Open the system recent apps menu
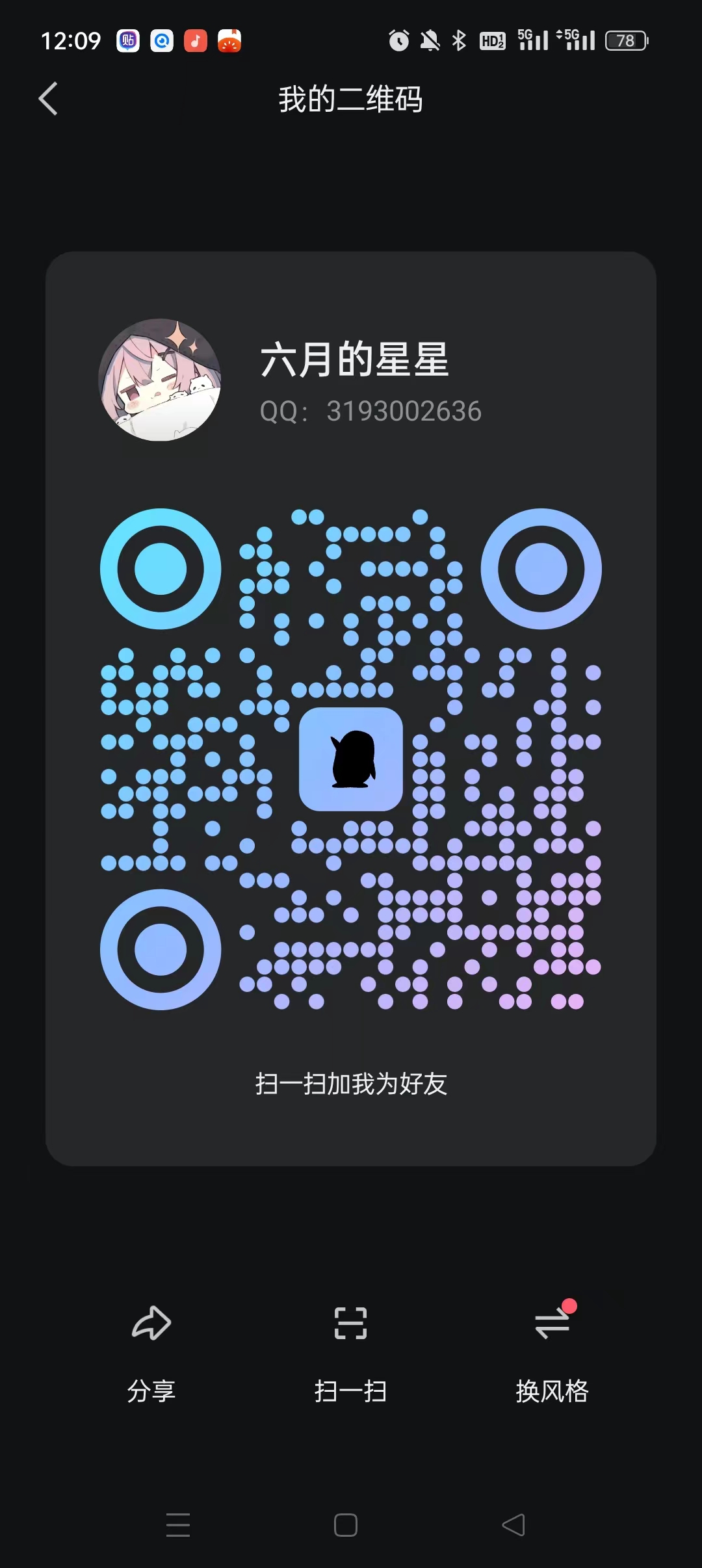702x1568 pixels. (177, 1524)
